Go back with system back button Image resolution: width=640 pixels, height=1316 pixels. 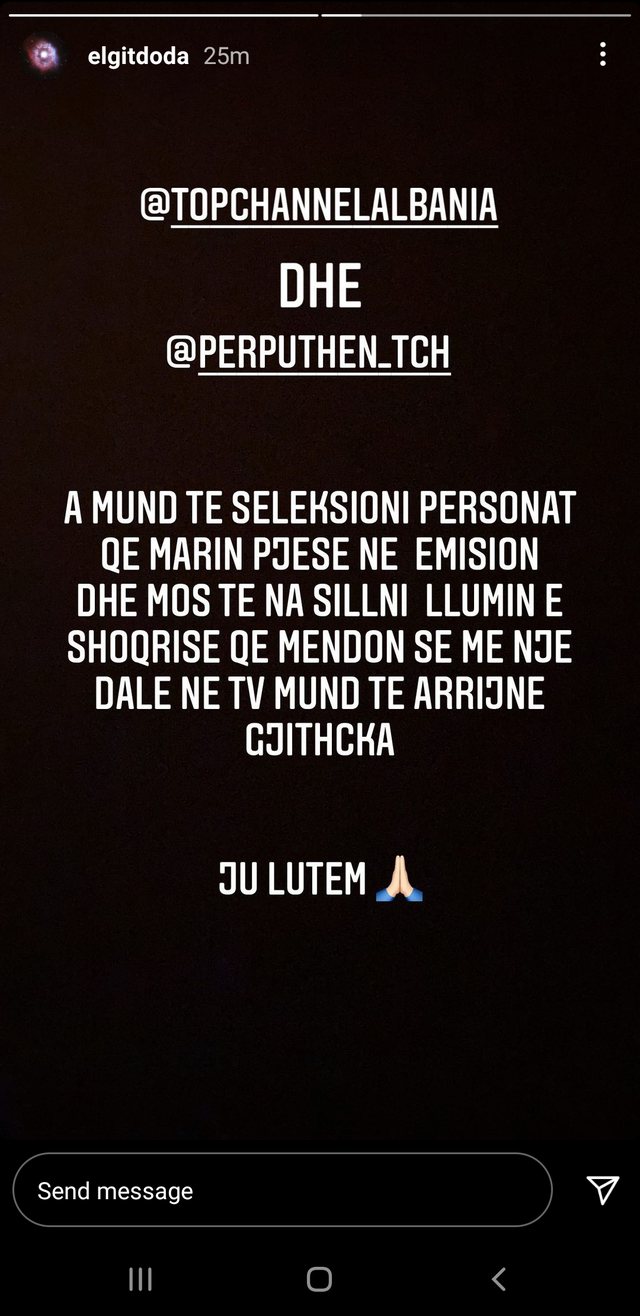[x=498, y=1278]
